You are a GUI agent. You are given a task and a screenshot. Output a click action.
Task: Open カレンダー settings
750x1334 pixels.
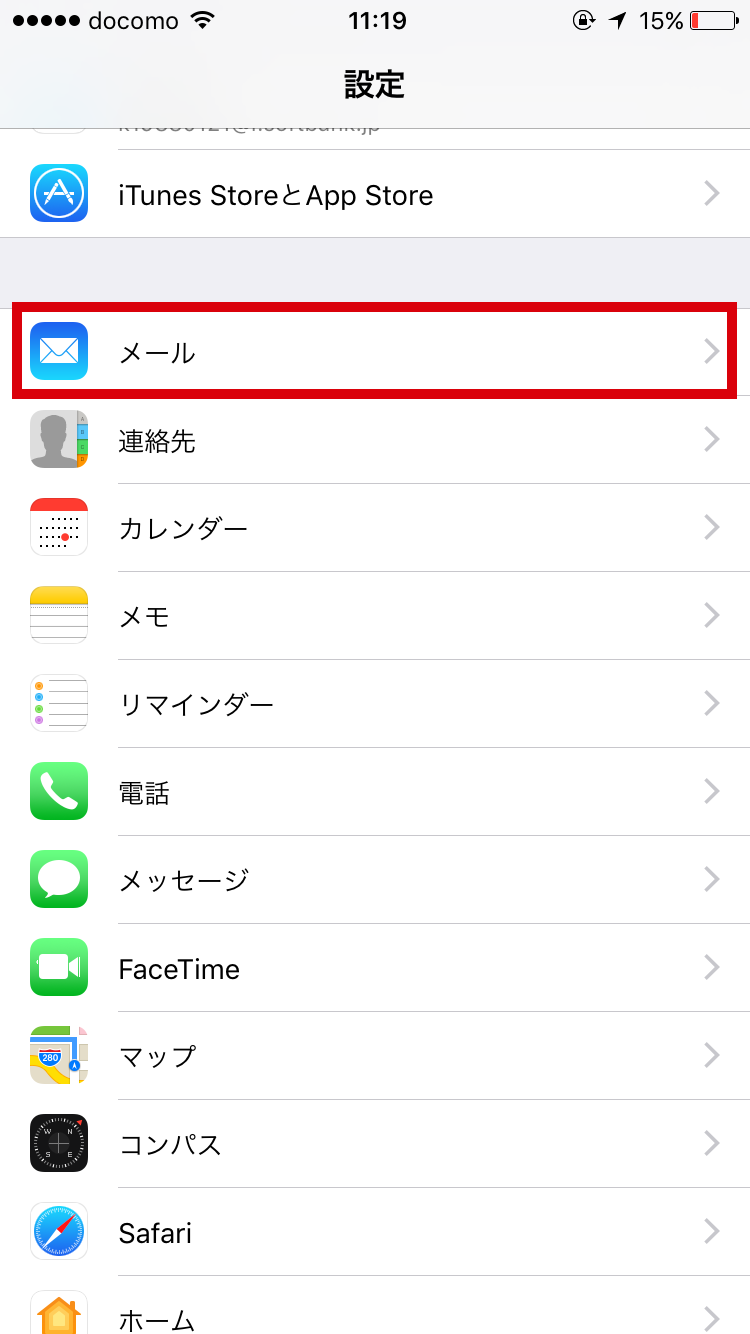pyautogui.click(x=375, y=528)
